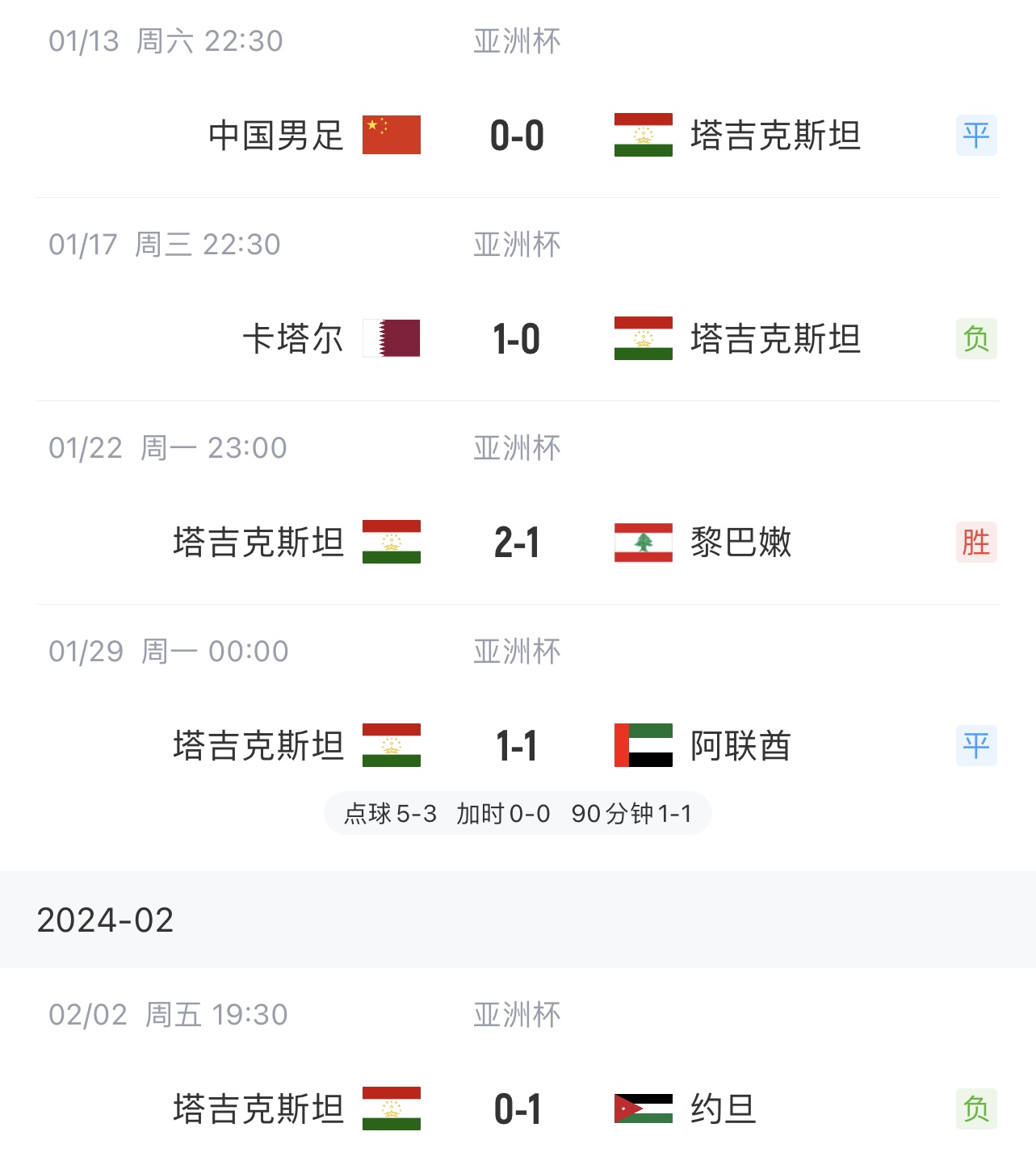Tap the Lebanon flag with cedar tree

coord(642,543)
